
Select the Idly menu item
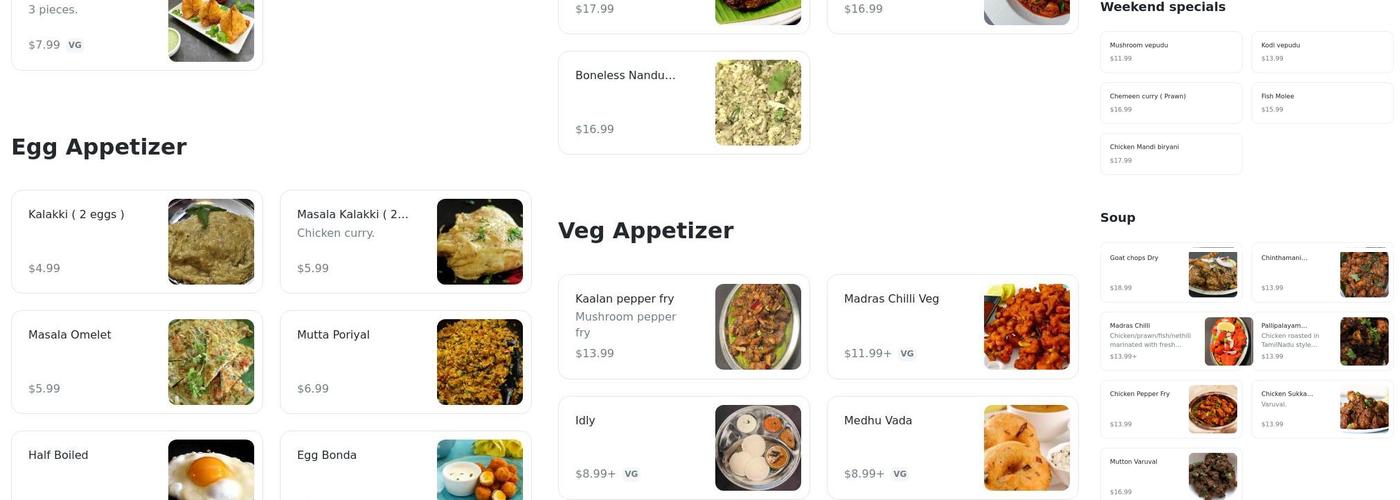[684, 448]
